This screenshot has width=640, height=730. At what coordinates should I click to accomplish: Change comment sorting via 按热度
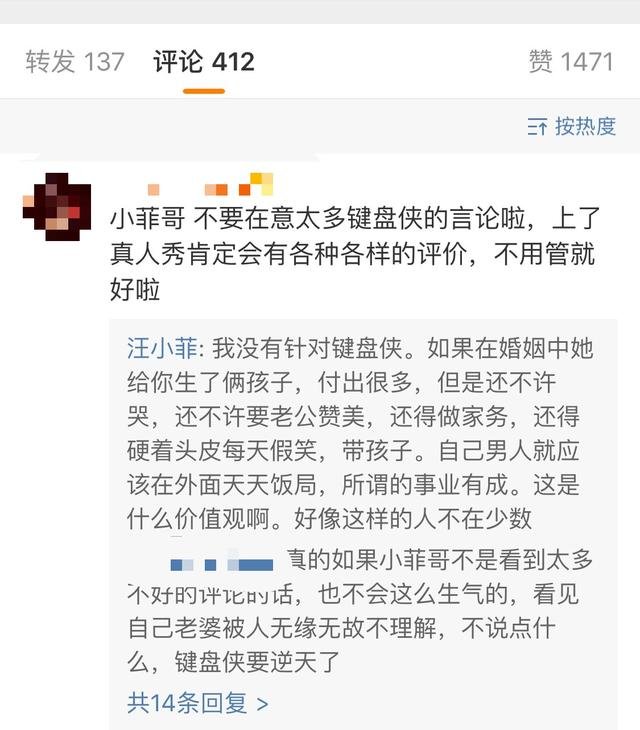[x=572, y=126]
